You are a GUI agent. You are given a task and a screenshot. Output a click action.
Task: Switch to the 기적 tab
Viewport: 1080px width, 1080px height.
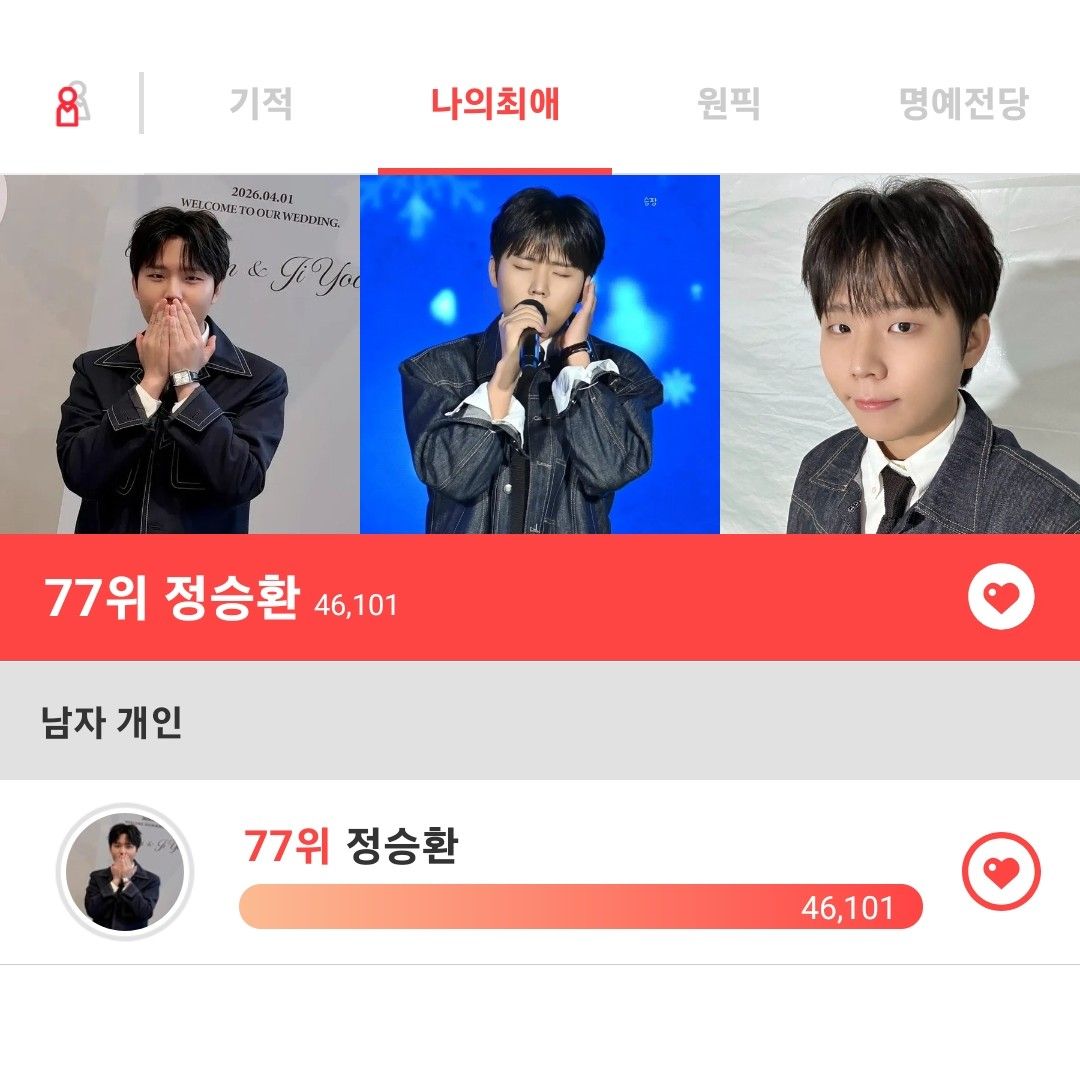tap(261, 104)
